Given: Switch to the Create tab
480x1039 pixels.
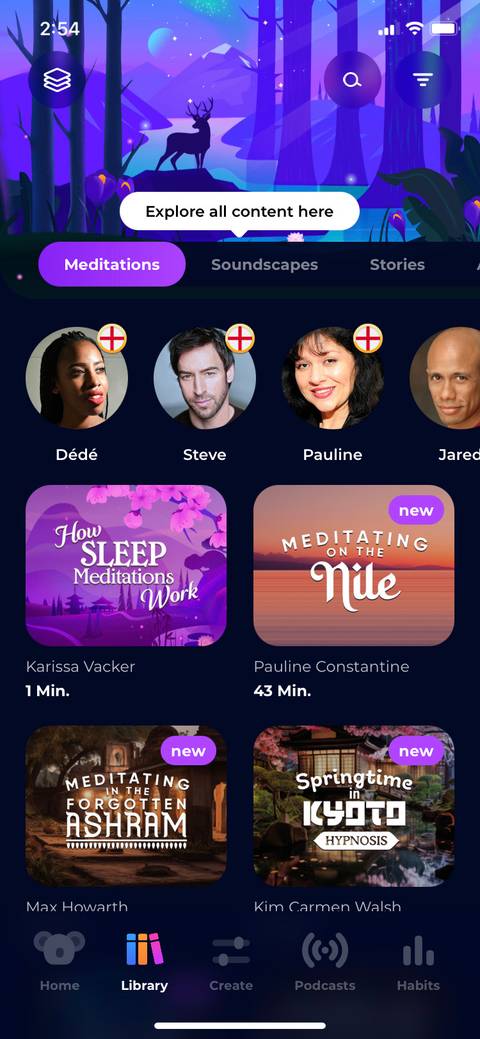Looking at the screenshot, I should 231,961.
